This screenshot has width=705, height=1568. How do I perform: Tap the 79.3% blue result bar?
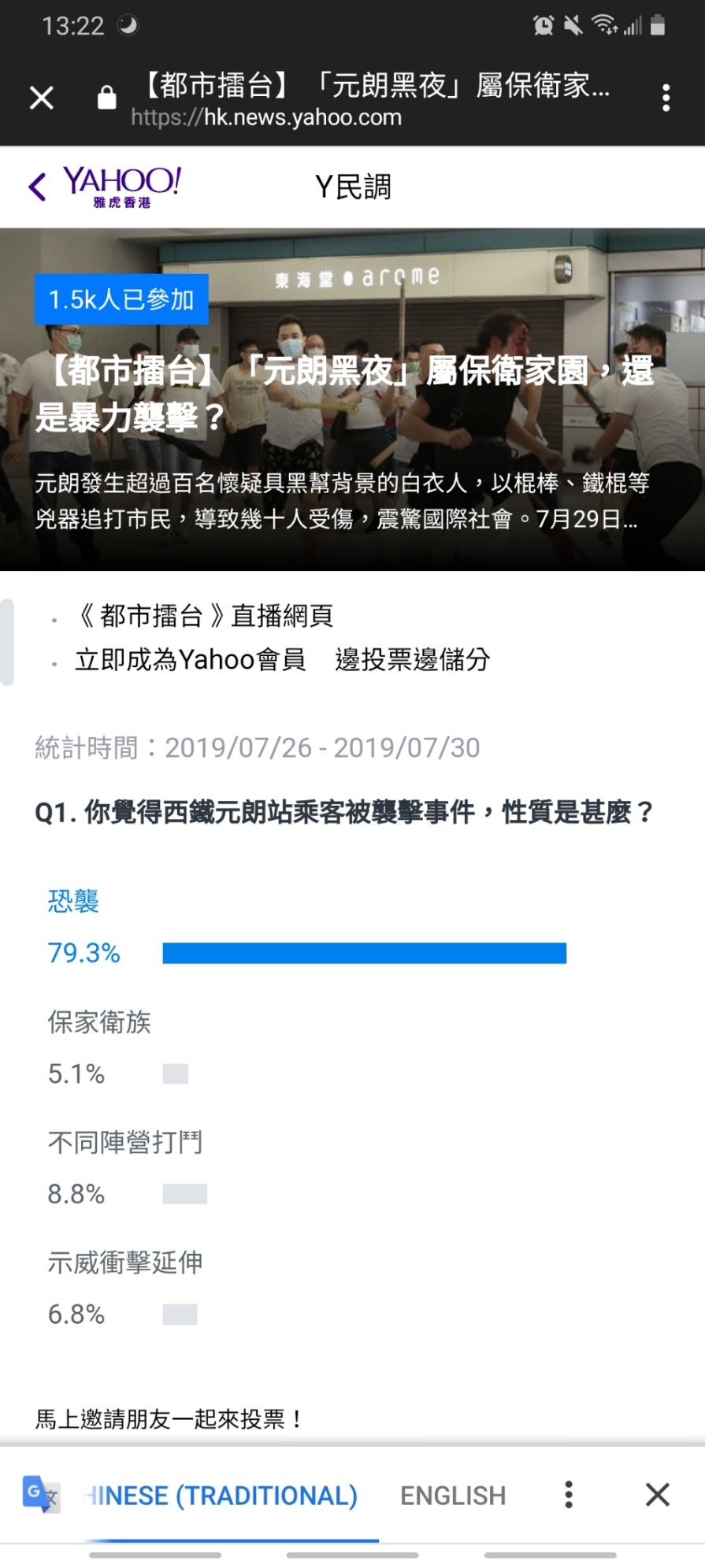click(362, 954)
